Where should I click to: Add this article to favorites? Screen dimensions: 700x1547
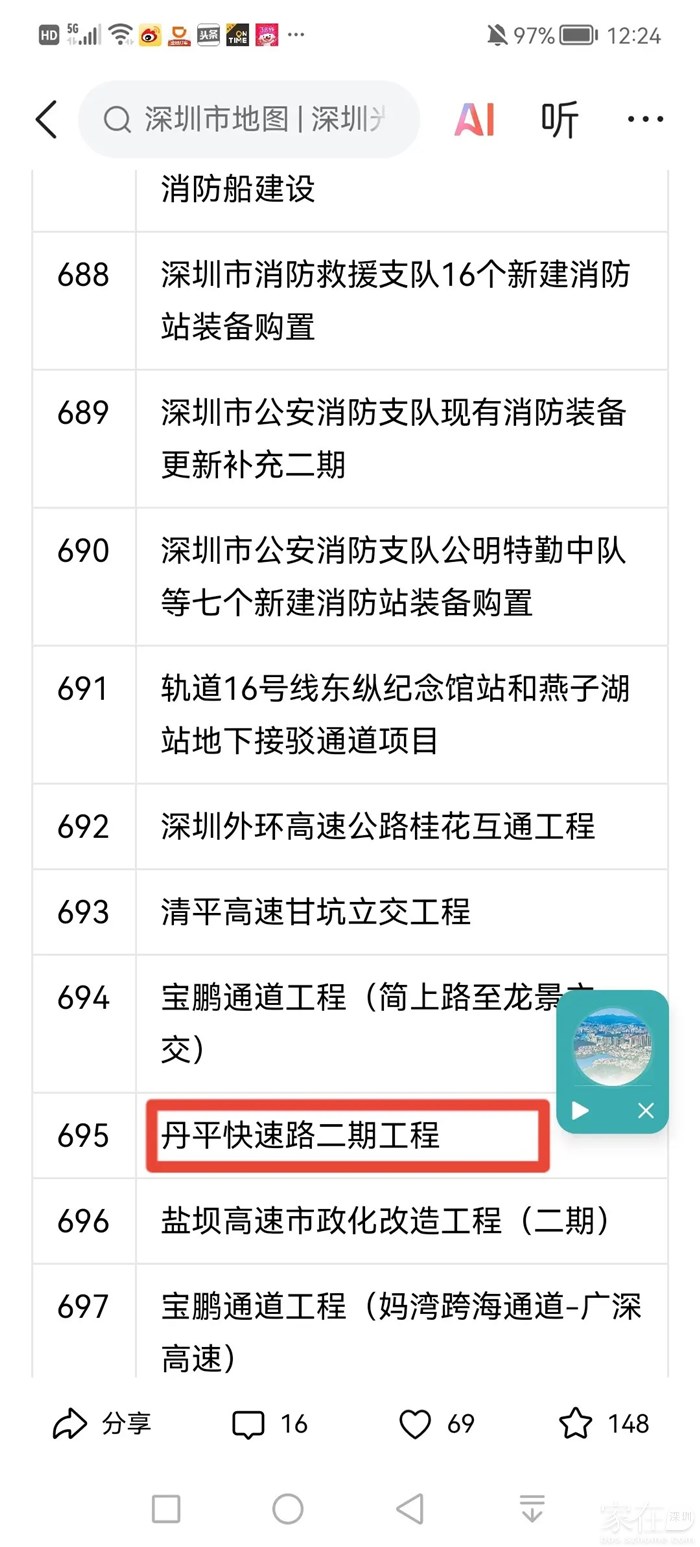[x=603, y=1423]
